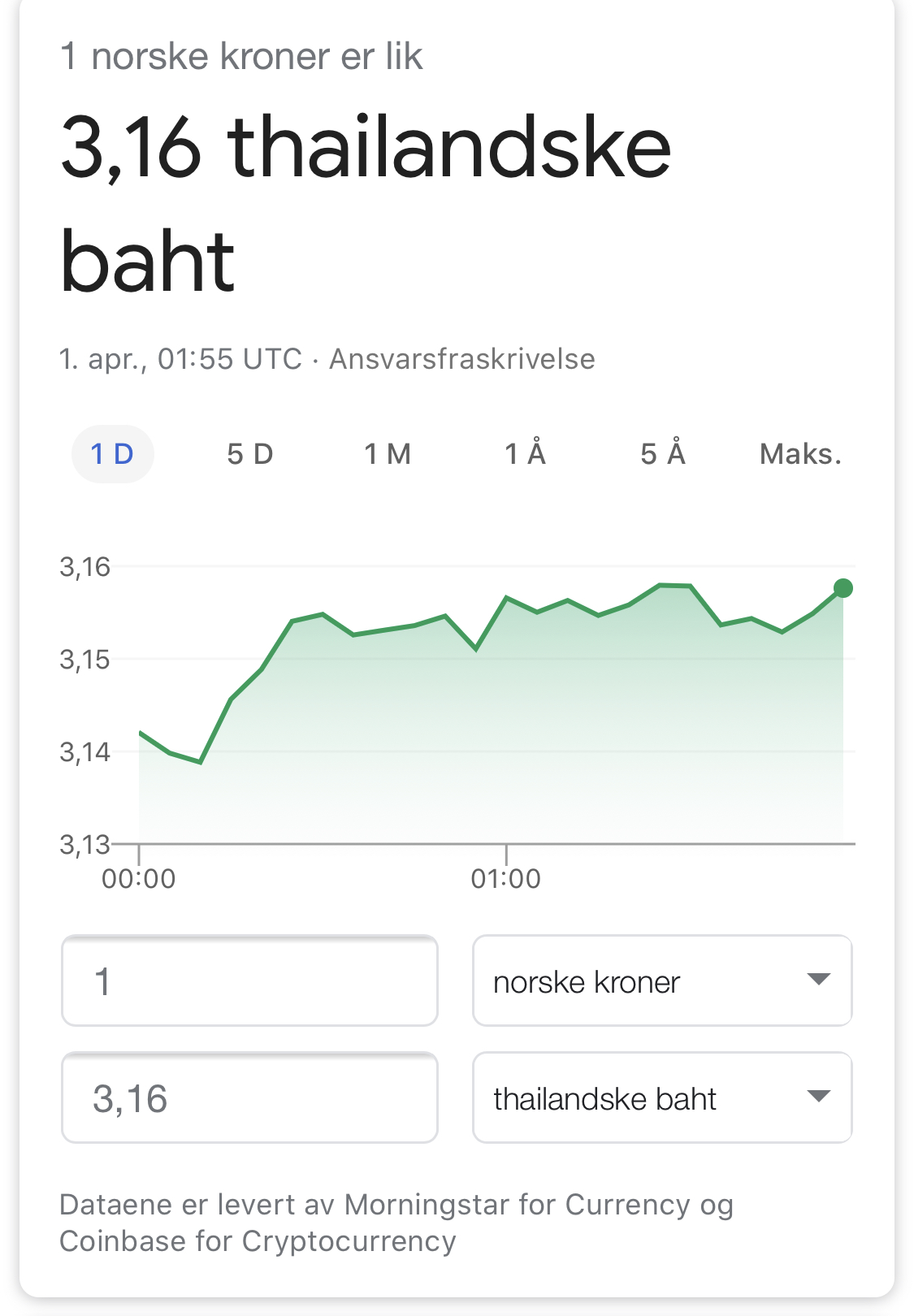Show the 1 M chart range
This screenshot has width=914, height=1316.
(388, 454)
